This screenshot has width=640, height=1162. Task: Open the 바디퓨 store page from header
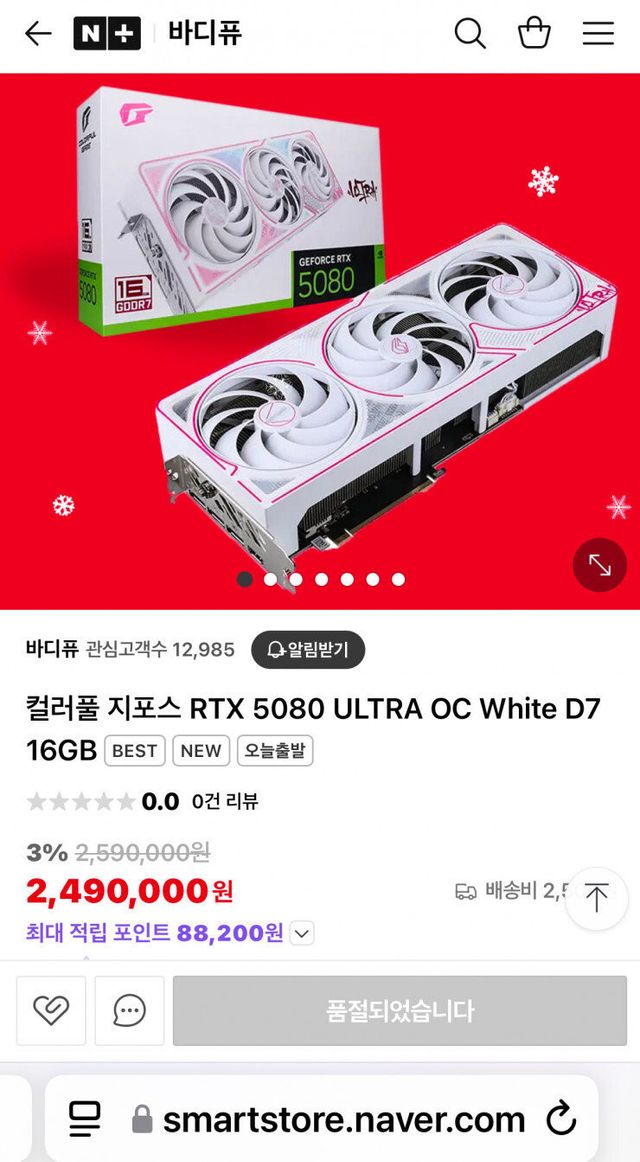point(205,34)
